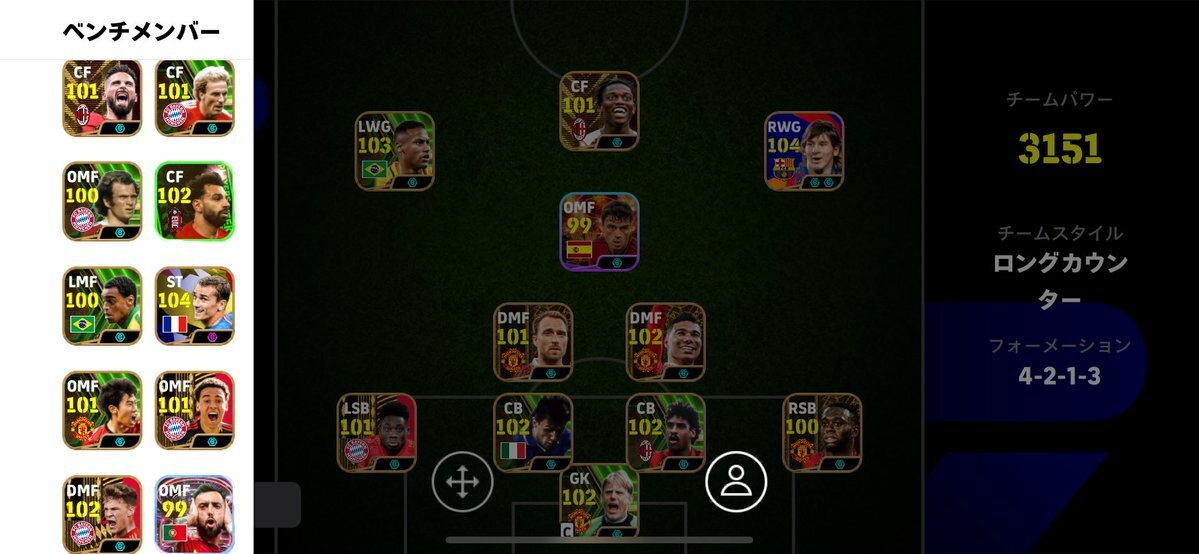Select the LSB 101 defender card
1199x554 pixels.
pos(376,432)
